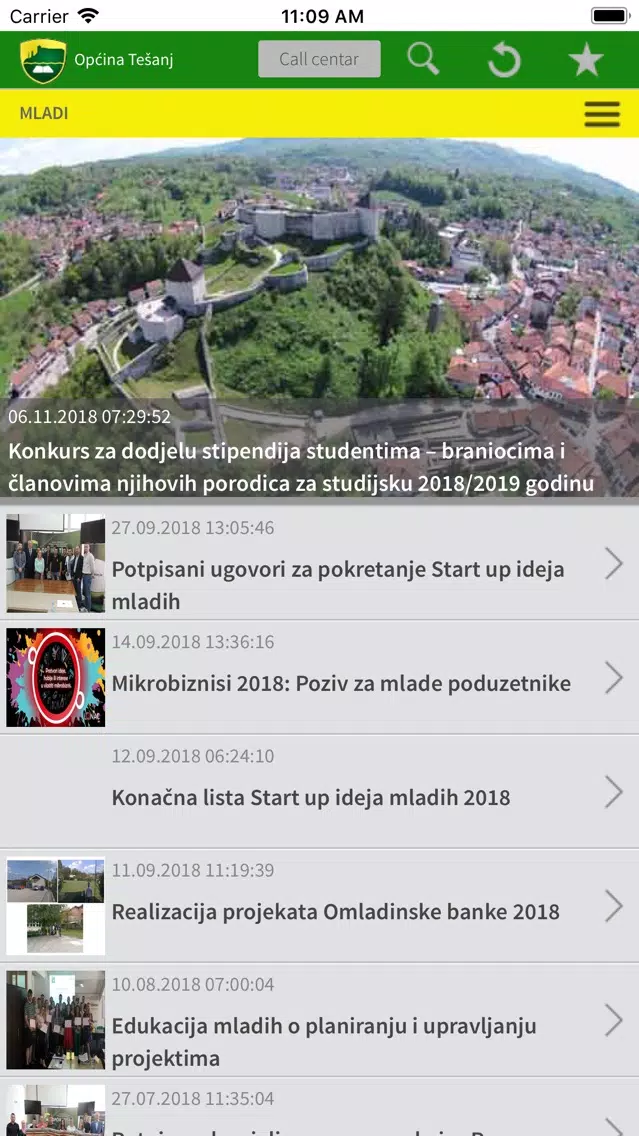
Task: Open Konačna lista Start up ideja mladih
Action: 311,797
